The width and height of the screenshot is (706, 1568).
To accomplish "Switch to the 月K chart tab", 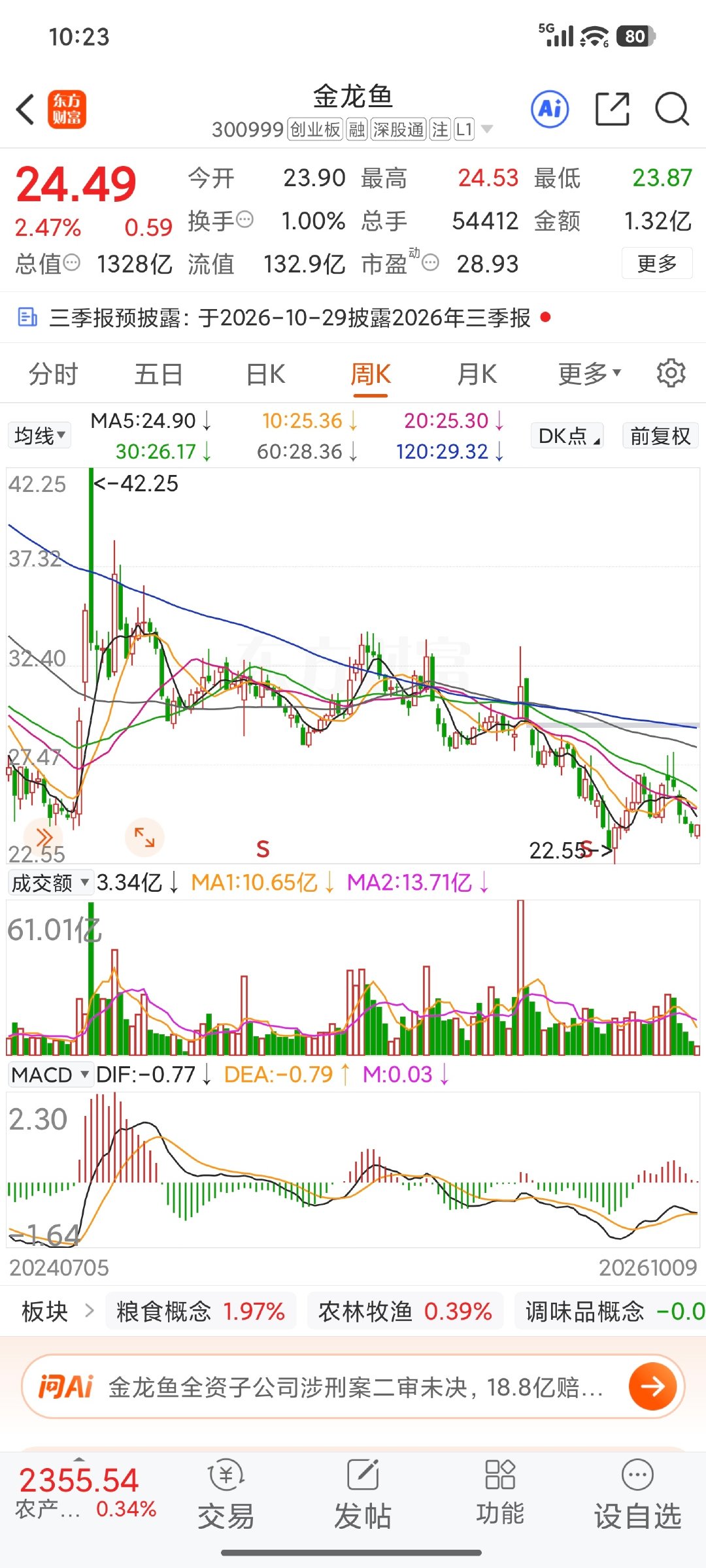I will click(477, 374).
